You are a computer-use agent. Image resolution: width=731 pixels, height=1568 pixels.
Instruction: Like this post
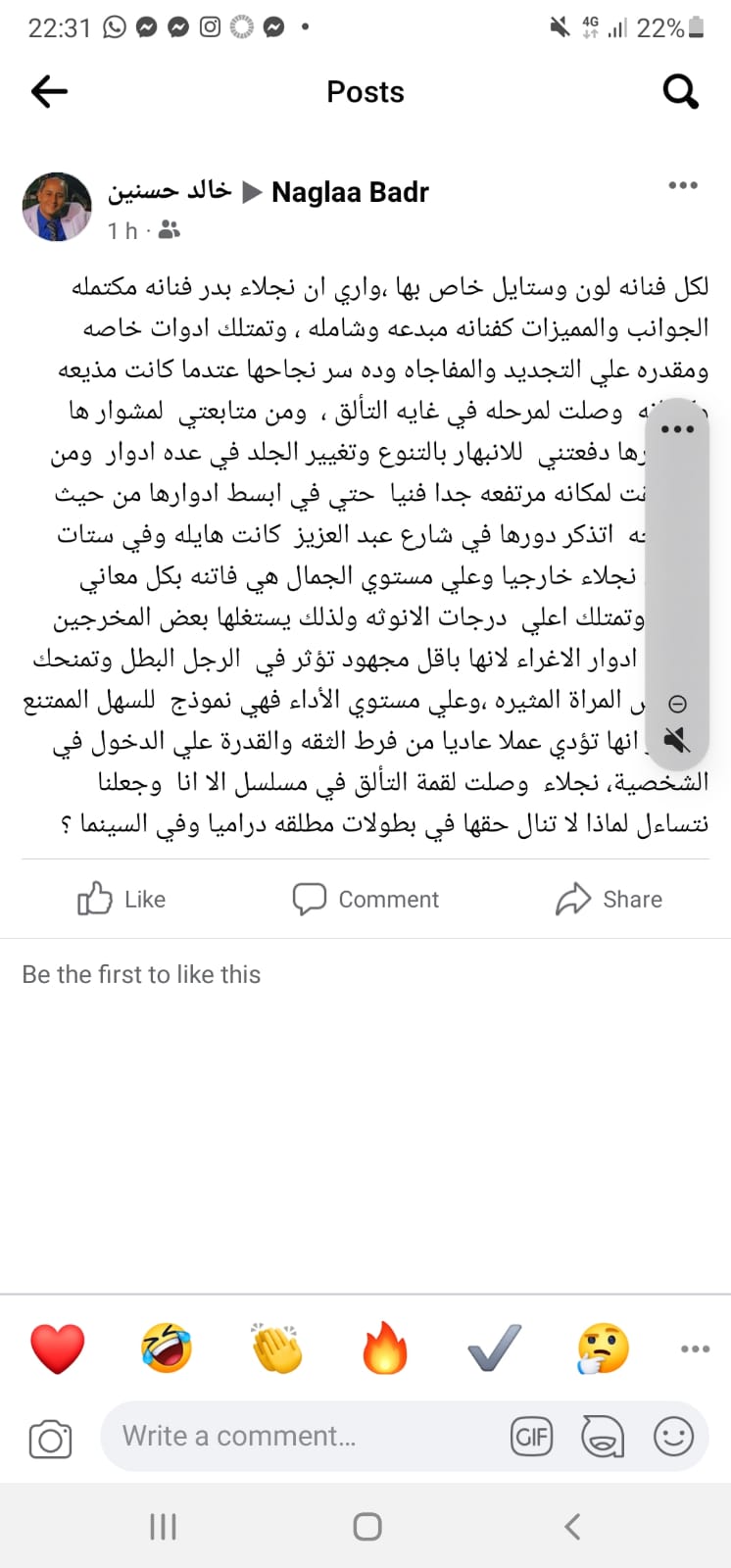point(122,899)
